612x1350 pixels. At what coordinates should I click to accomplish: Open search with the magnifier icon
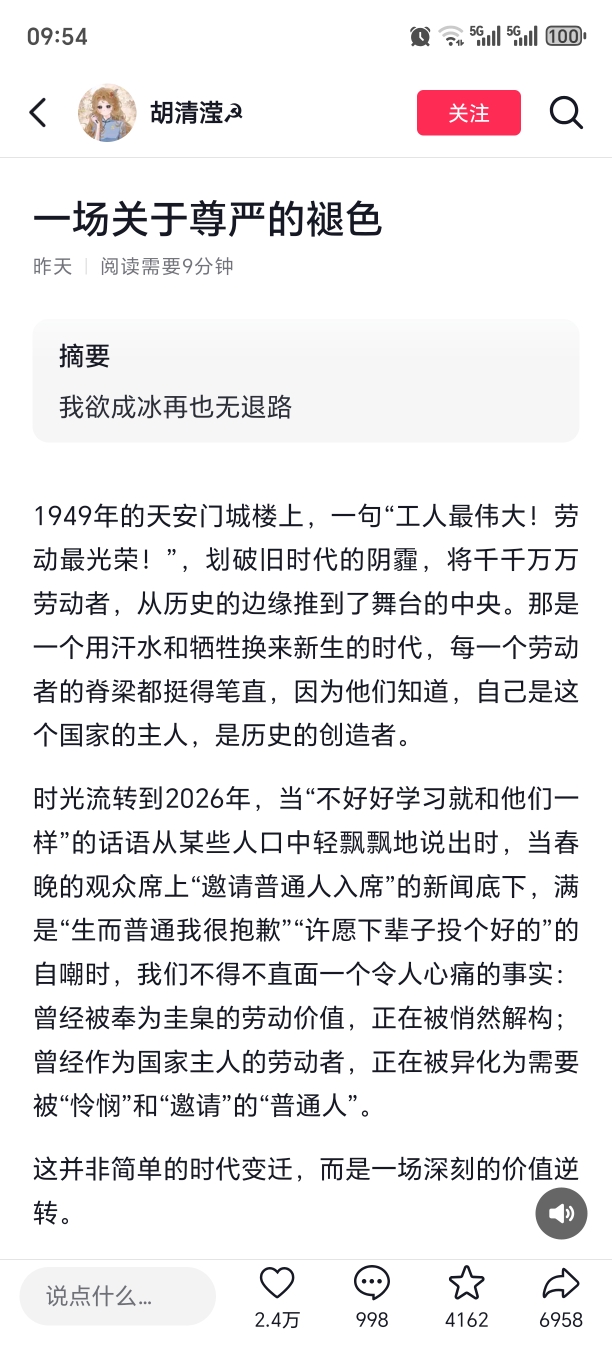pyautogui.click(x=566, y=113)
